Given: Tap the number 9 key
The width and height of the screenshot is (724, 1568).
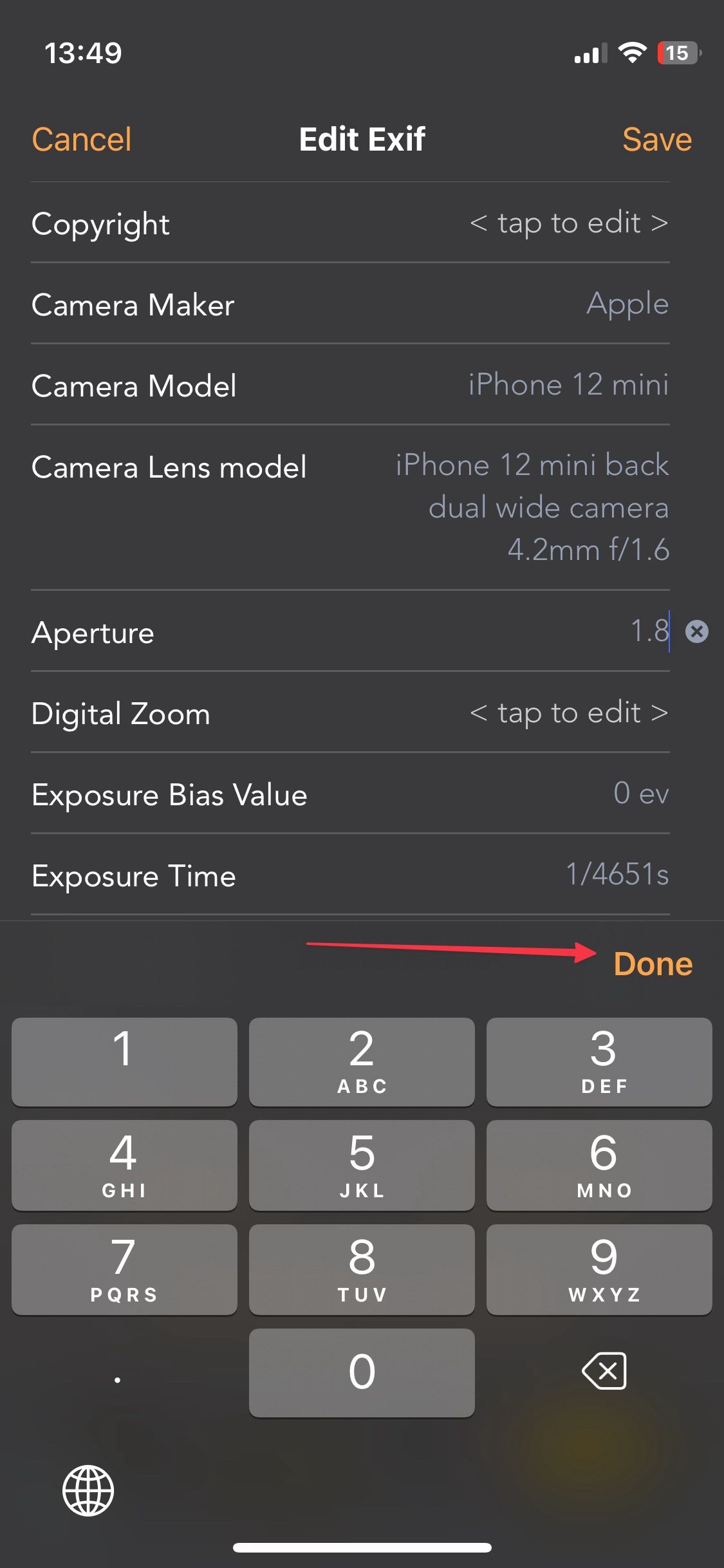Looking at the screenshot, I should 599,1268.
